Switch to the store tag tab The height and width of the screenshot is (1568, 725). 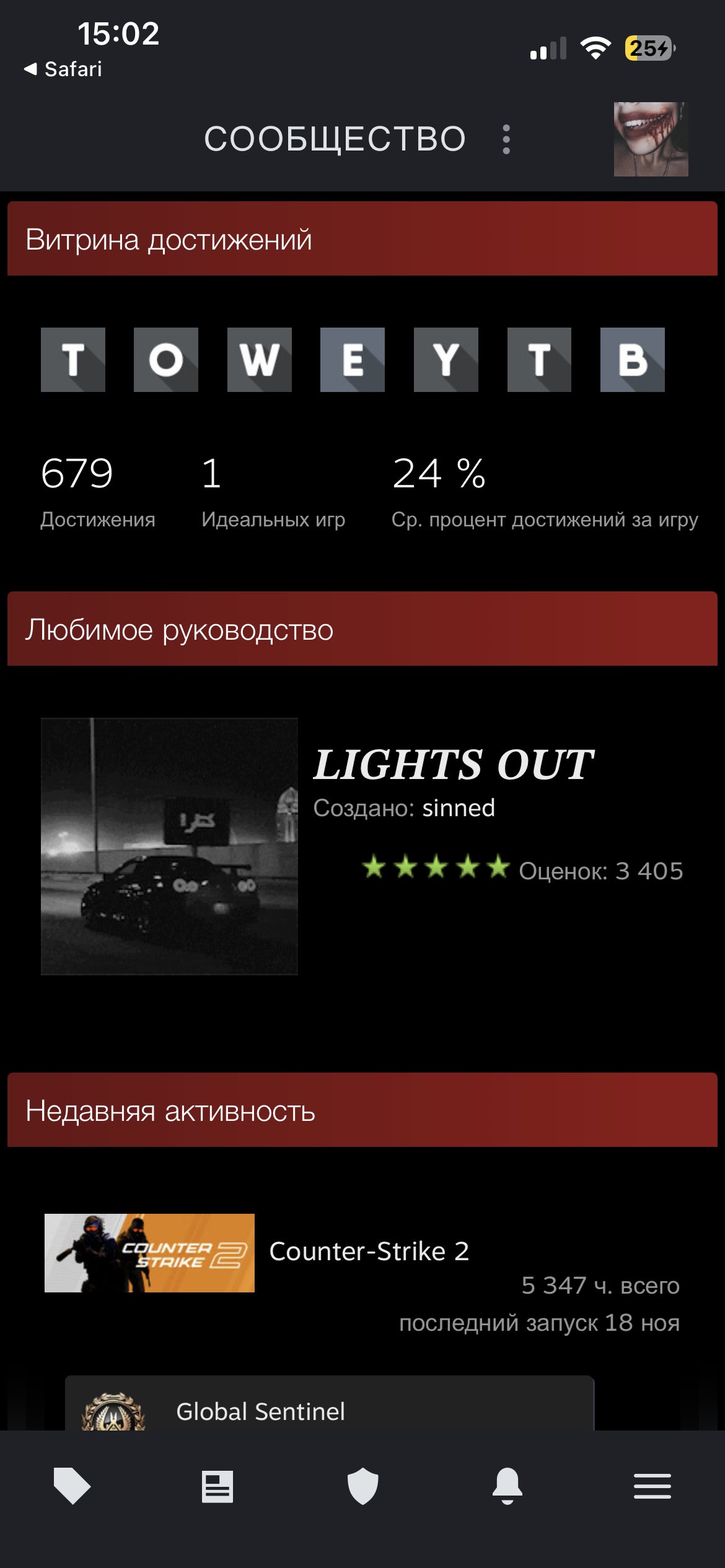pos(72,1486)
